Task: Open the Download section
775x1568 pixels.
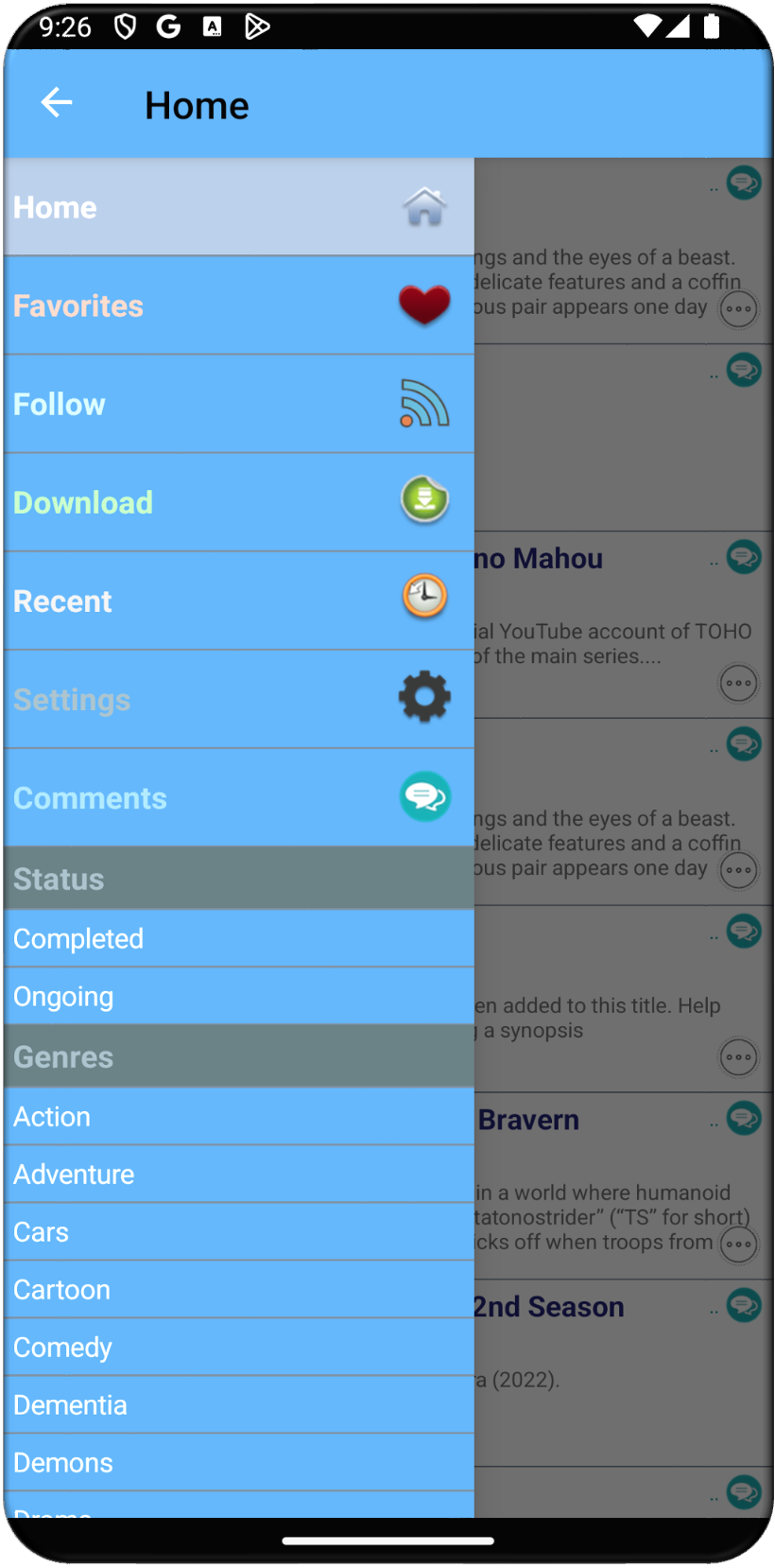Action: [239, 502]
